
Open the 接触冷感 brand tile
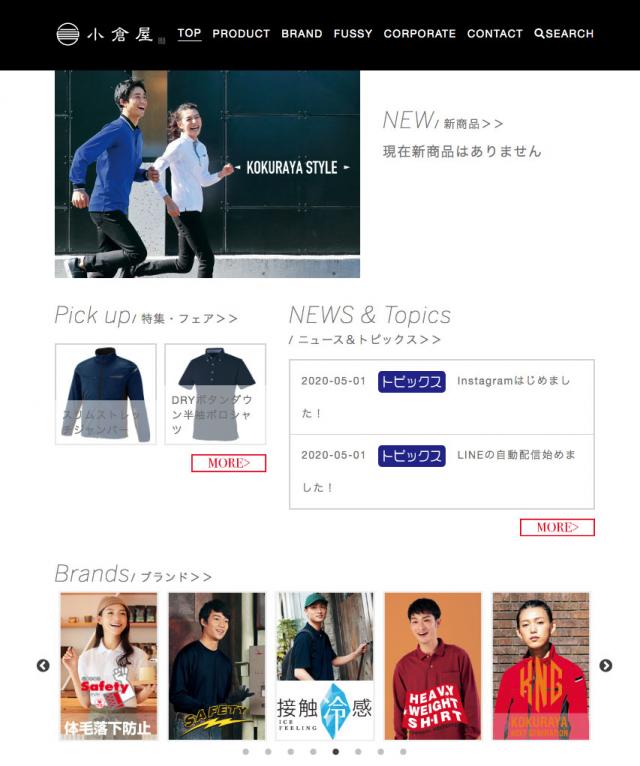point(324,666)
